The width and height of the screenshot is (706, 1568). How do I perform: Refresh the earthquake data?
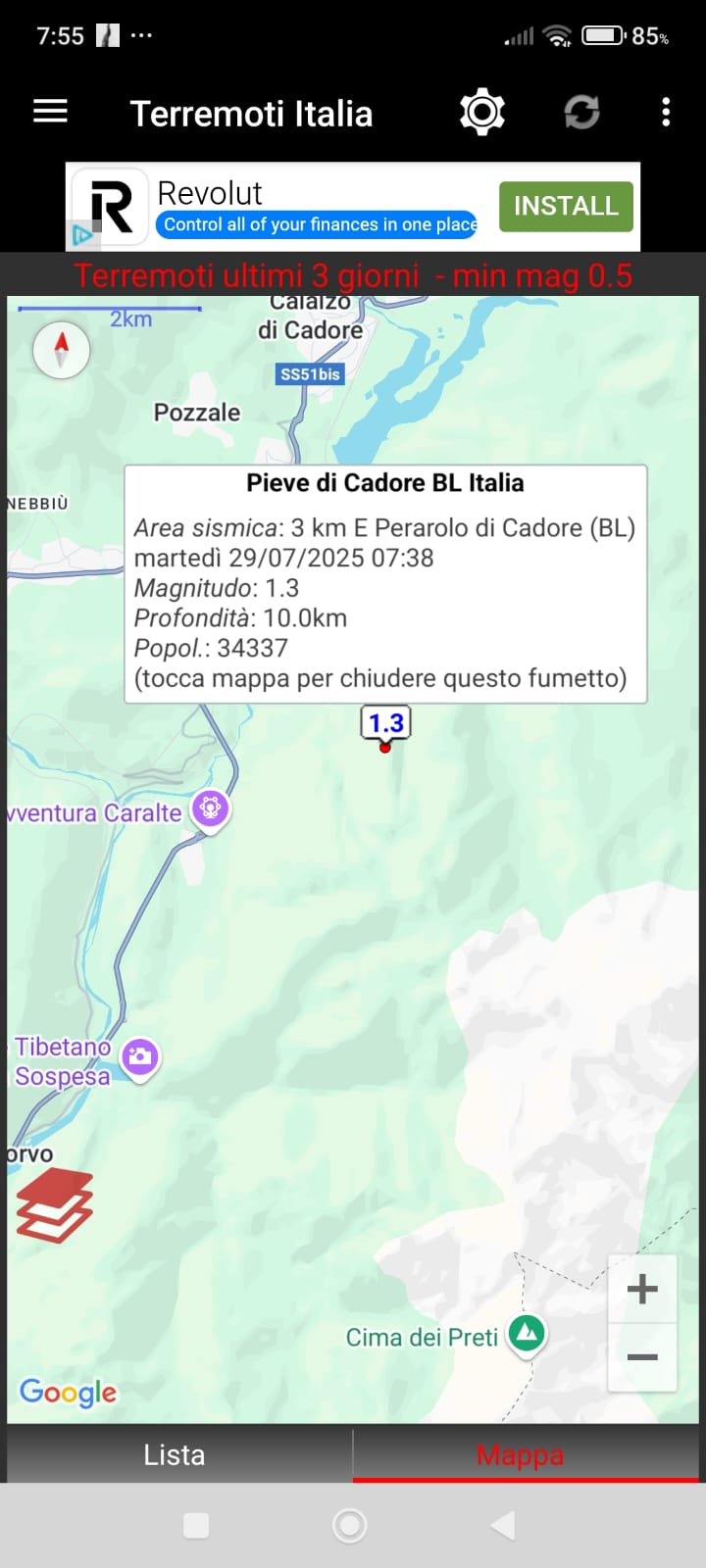coord(581,112)
